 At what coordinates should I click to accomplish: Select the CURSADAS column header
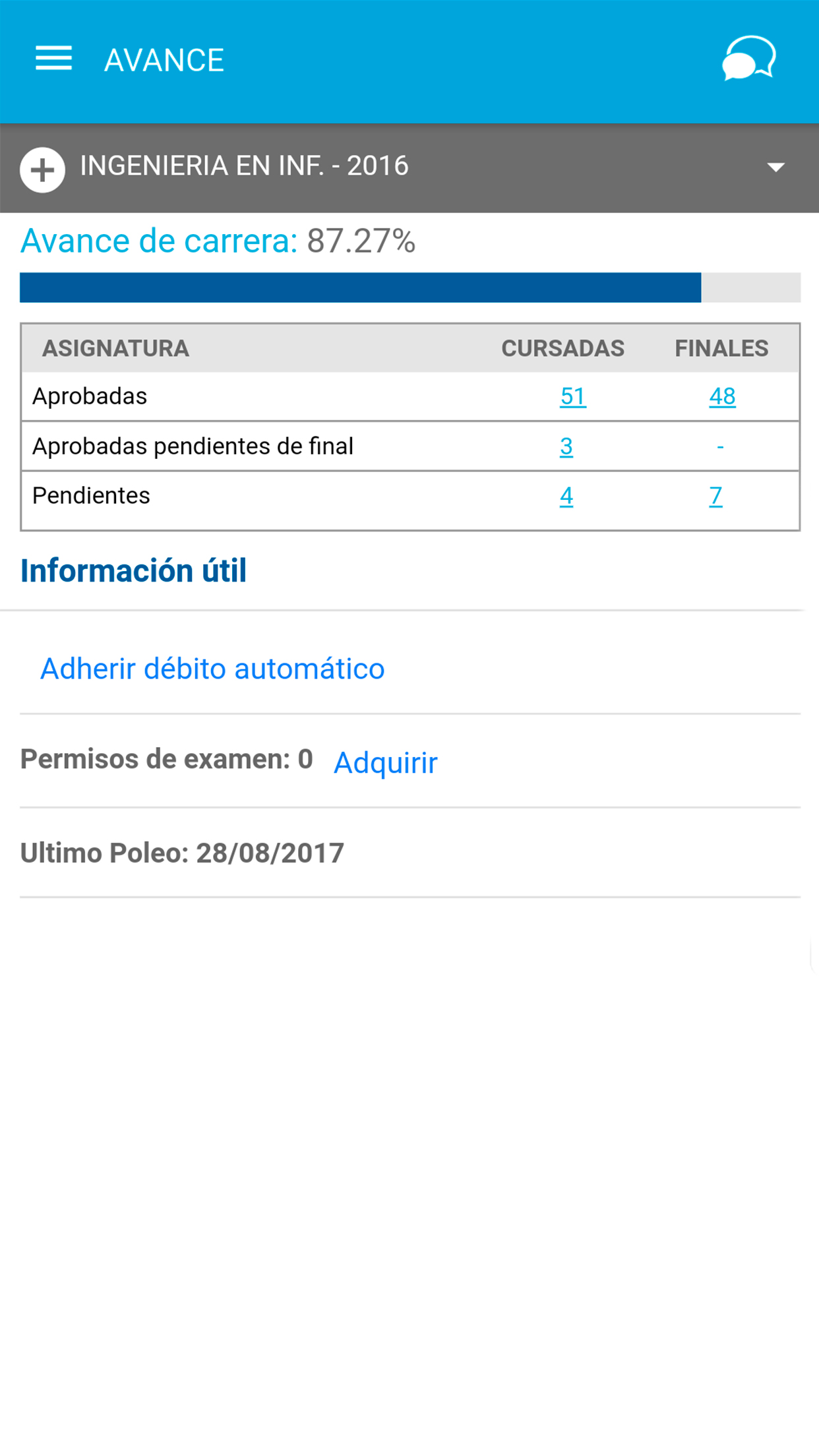(563, 348)
